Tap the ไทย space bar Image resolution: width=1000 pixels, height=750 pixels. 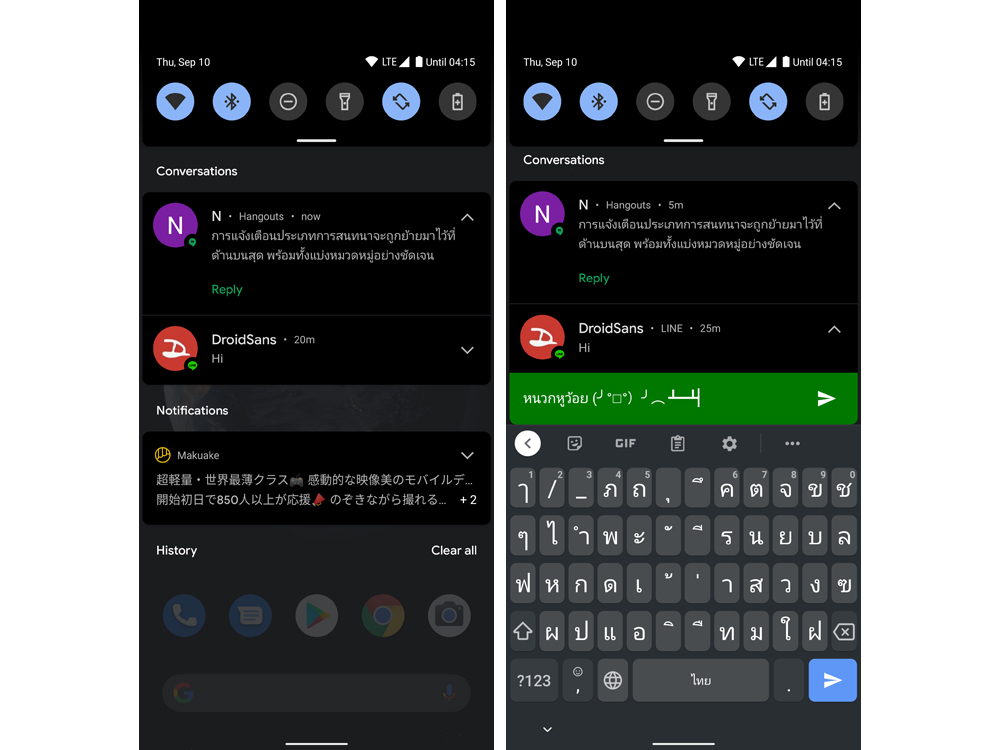pos(700,680)
